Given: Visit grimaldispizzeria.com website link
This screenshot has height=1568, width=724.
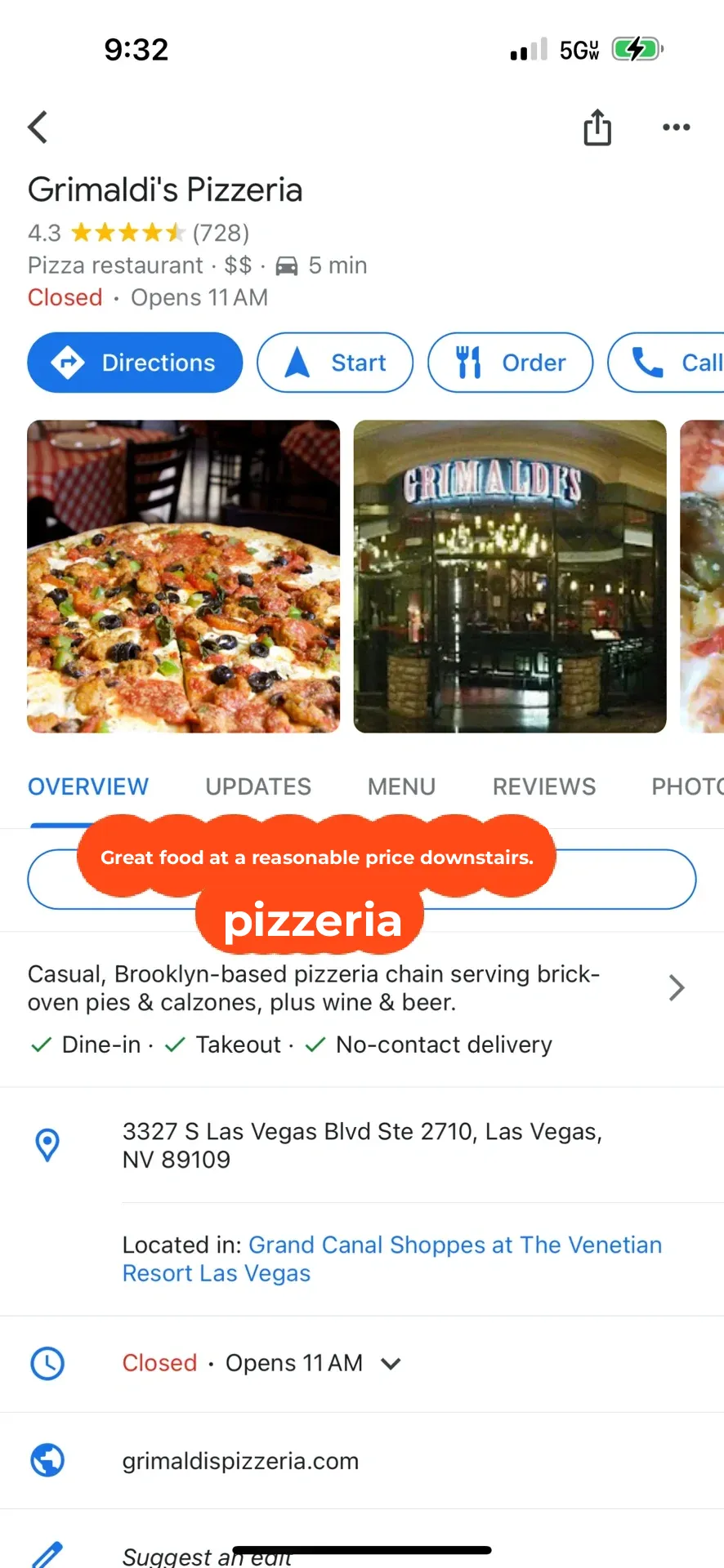Looking at the screenshot, I should 240,1461.
